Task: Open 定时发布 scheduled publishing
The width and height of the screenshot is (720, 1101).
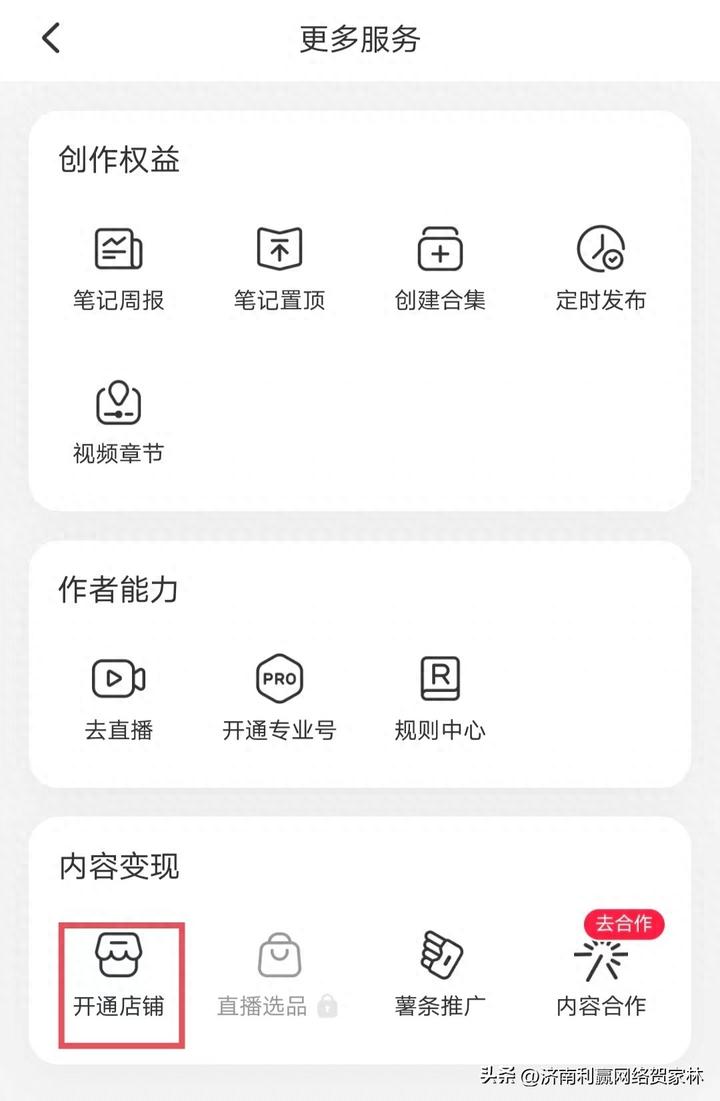Action: (x=601, y=268)
